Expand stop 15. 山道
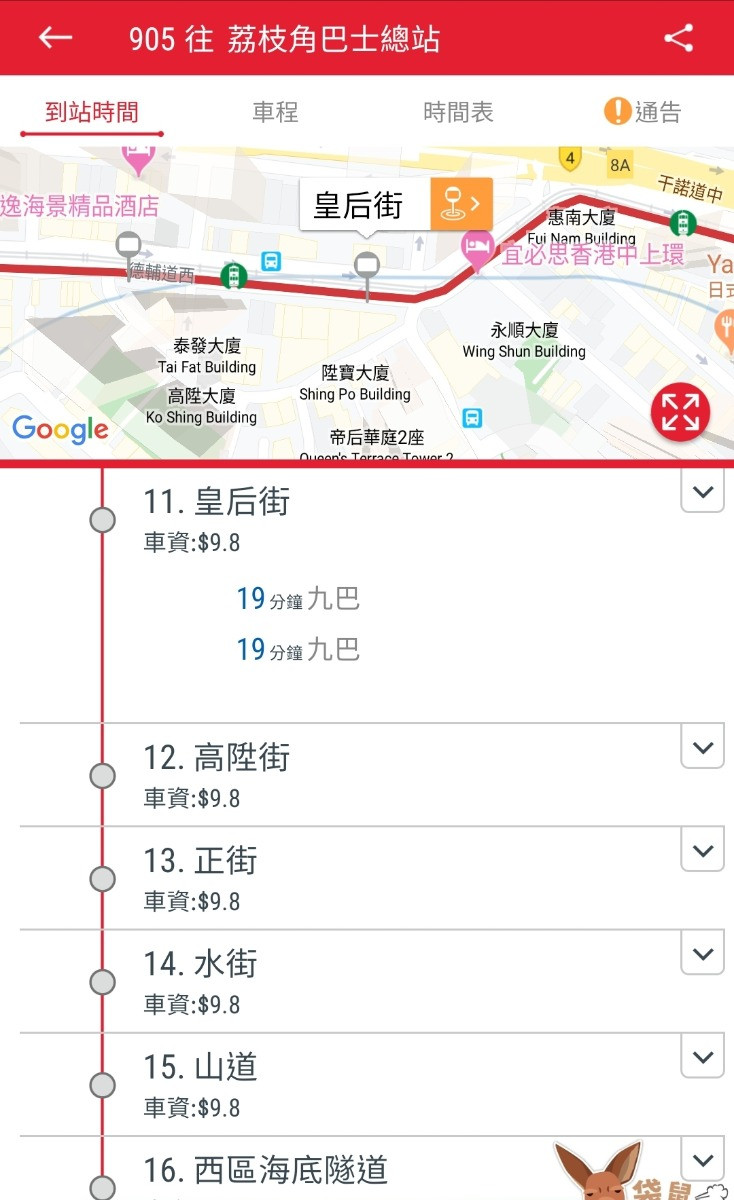Image resolution: width=734 pixels, height=1200 pixels. coord(702,1057)
